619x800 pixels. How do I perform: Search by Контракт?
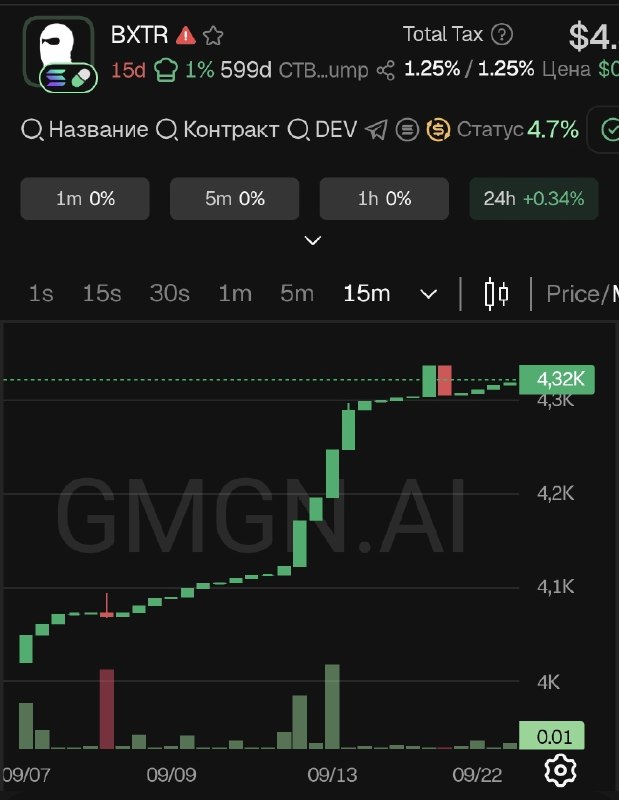tap(218, 130)
